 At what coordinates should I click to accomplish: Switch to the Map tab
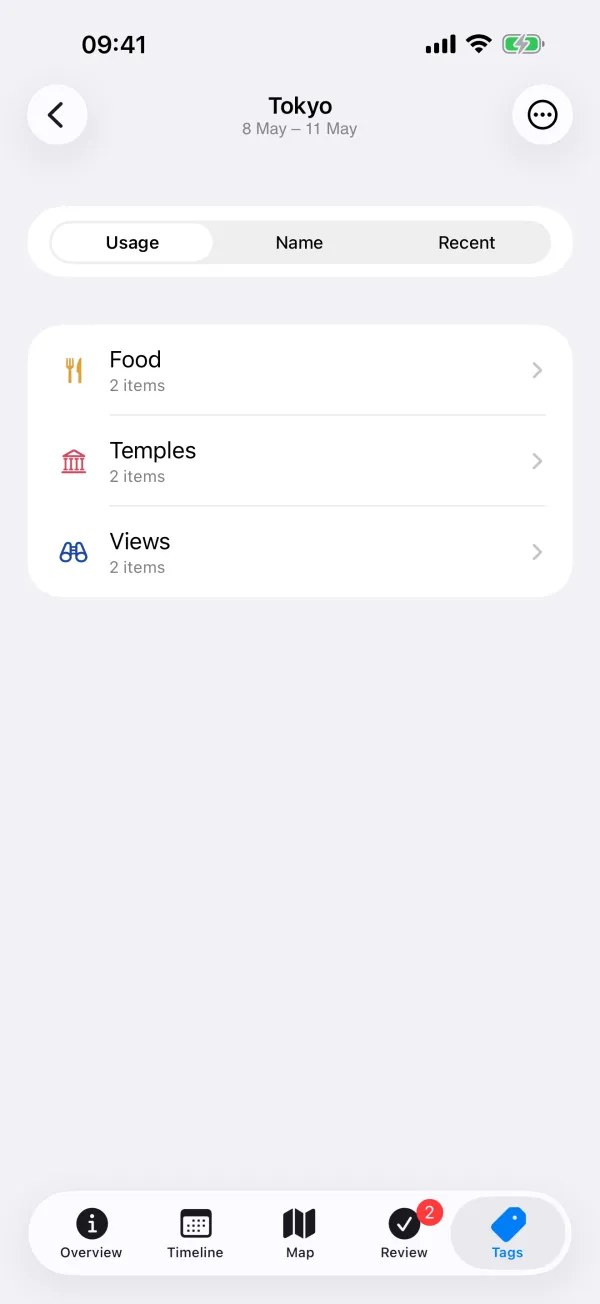299,1233
